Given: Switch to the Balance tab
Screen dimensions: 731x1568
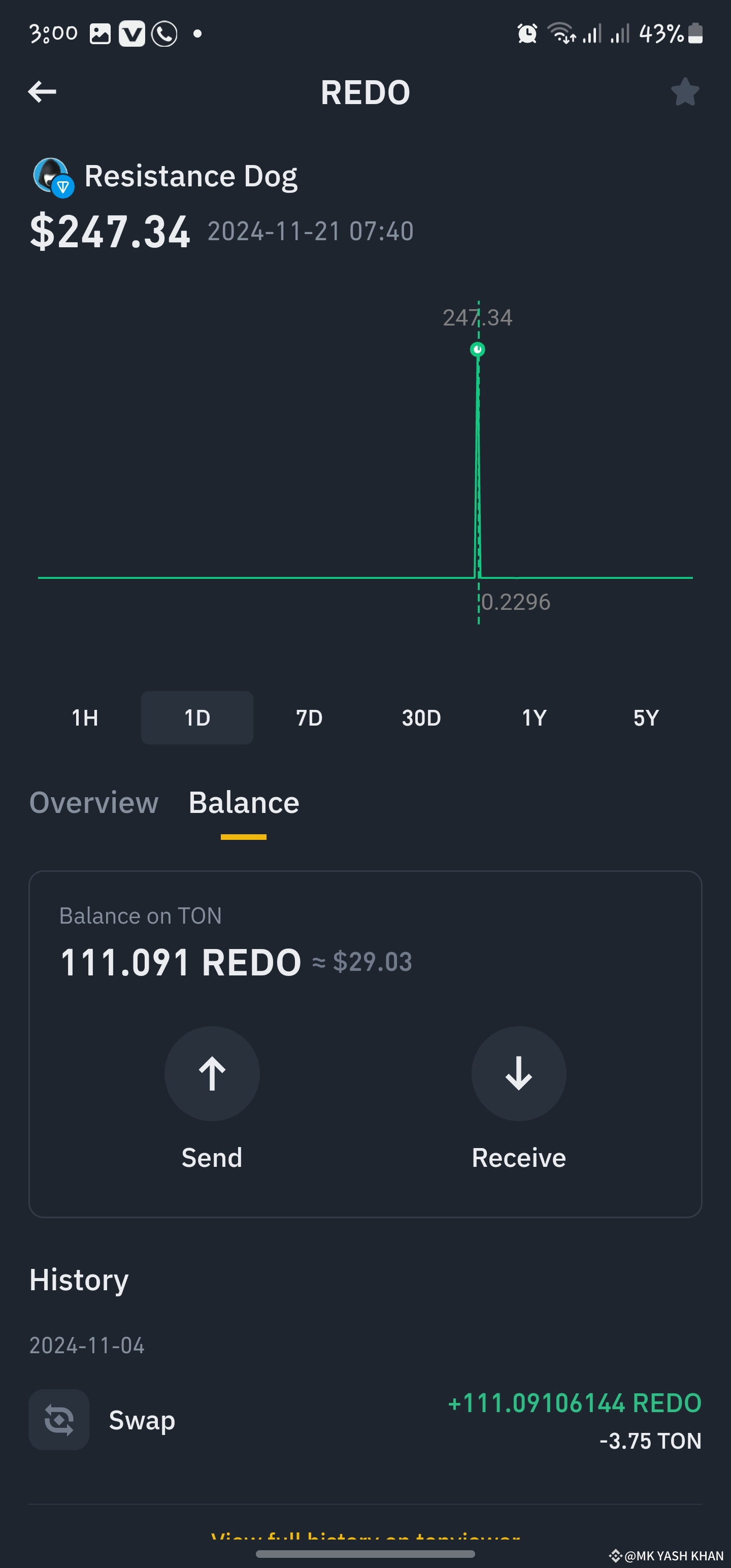Looking at the screenshot, I should (244, 802).
